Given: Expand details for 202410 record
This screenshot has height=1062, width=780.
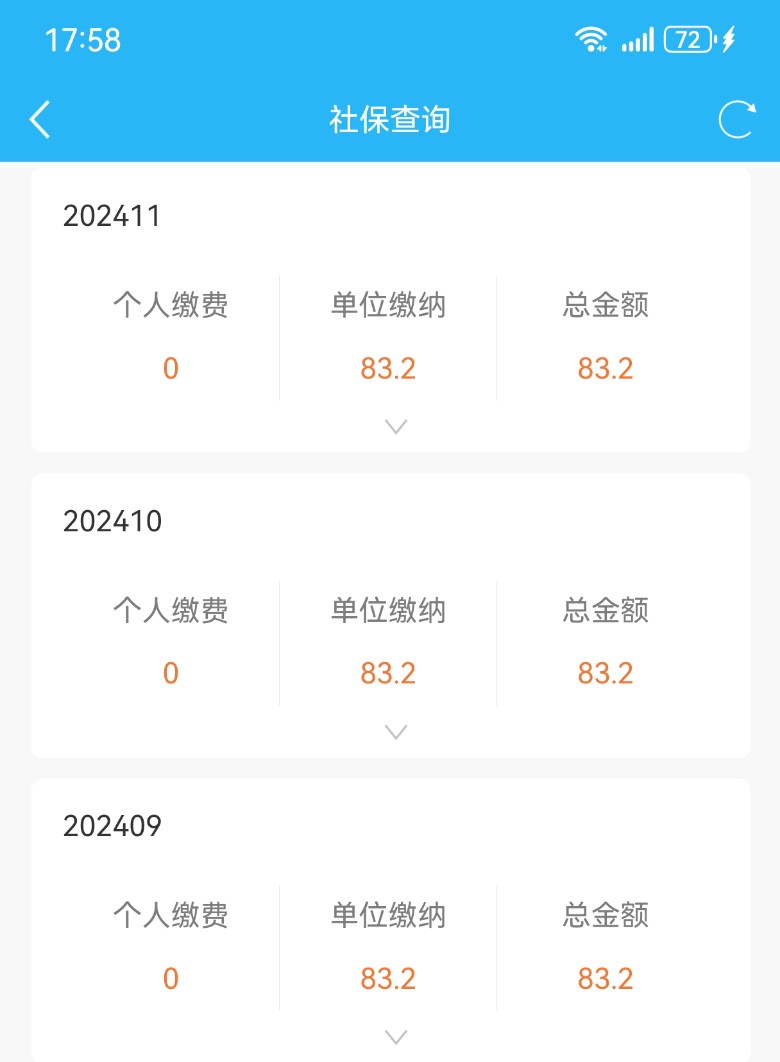Looking at the screenshot, I should coord(396,732).
